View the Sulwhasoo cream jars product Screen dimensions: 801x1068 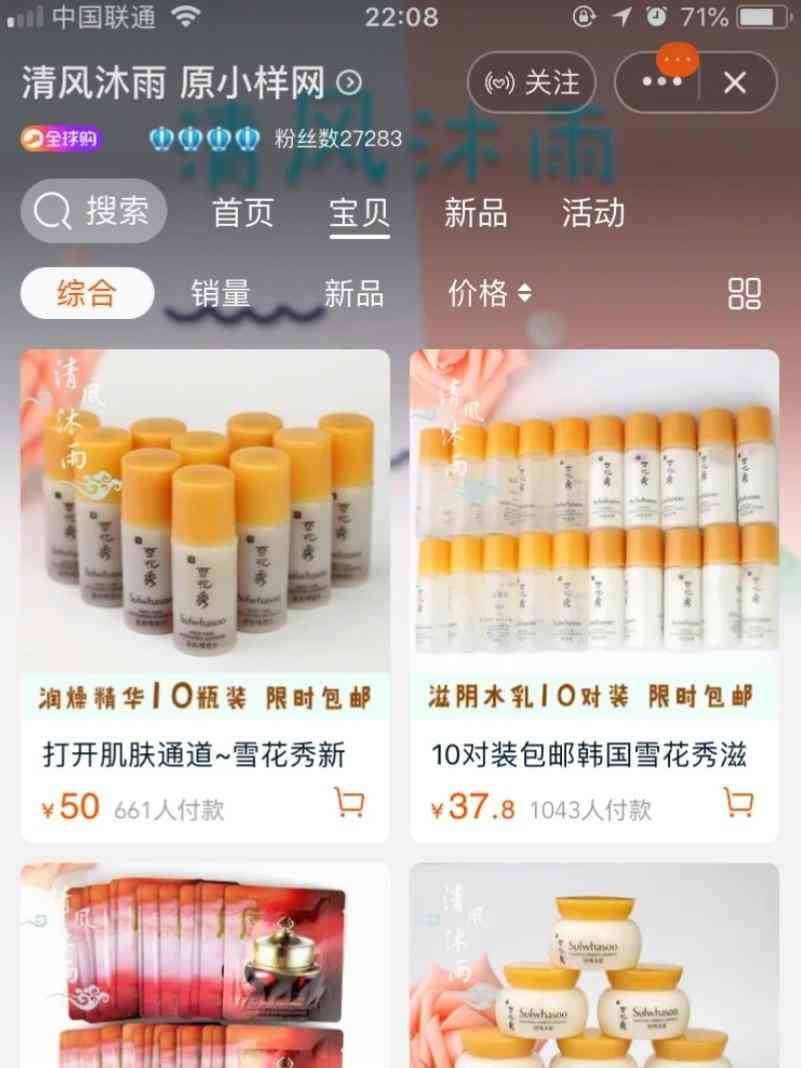594,965
